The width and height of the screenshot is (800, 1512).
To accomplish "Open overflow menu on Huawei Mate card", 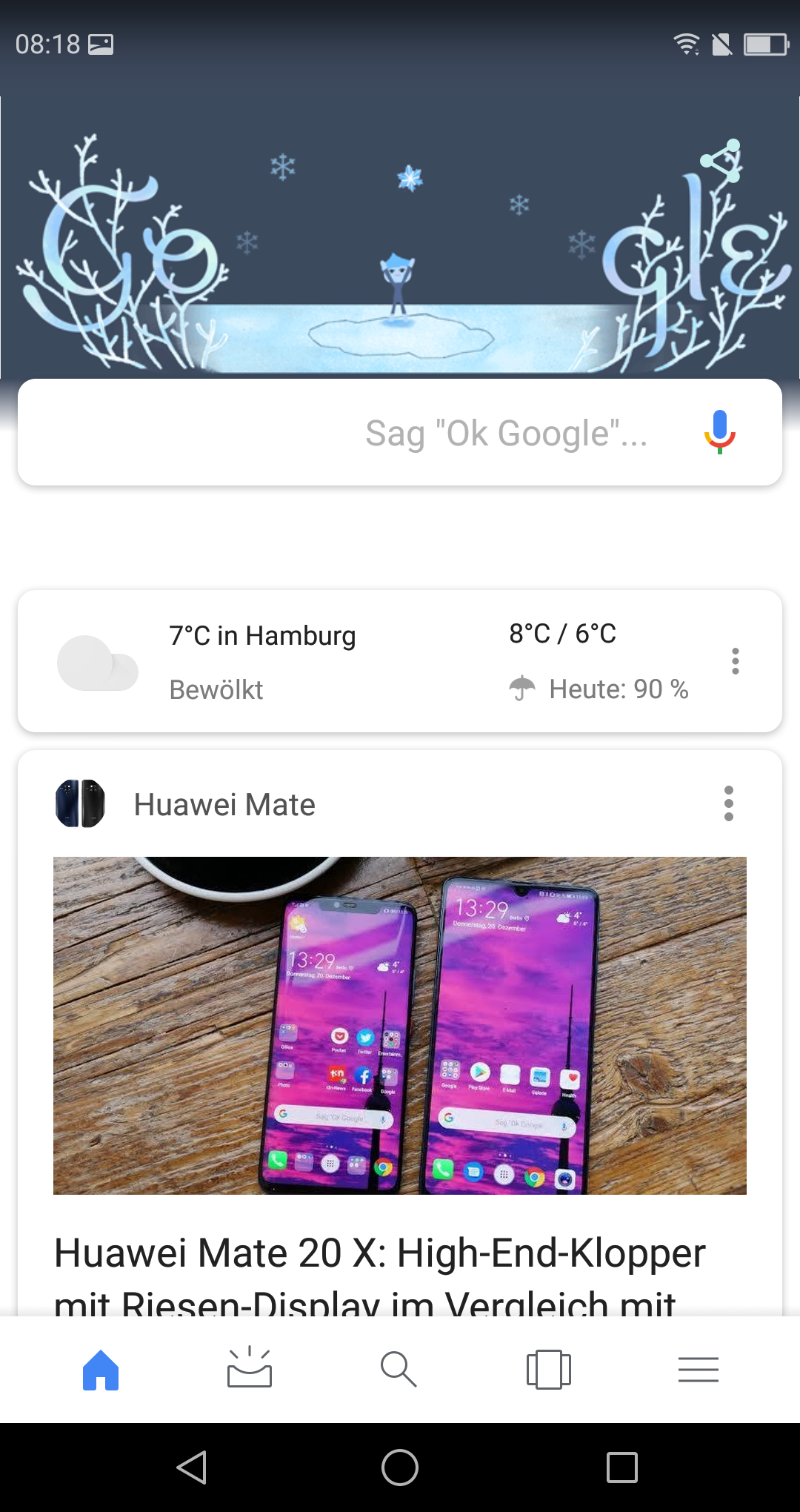I will [729, 803].
